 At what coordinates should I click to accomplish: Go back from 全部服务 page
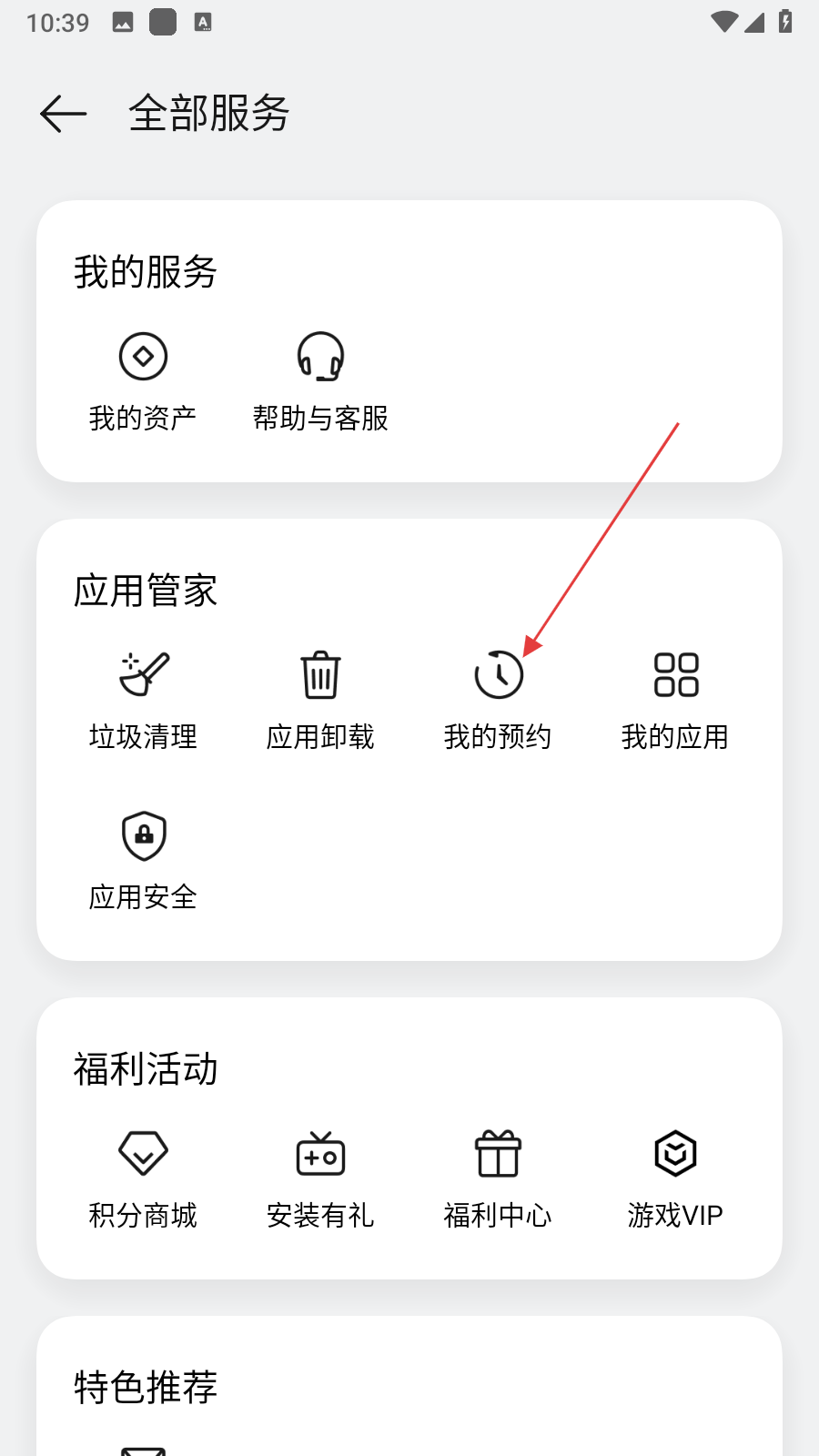click(64, 114)
